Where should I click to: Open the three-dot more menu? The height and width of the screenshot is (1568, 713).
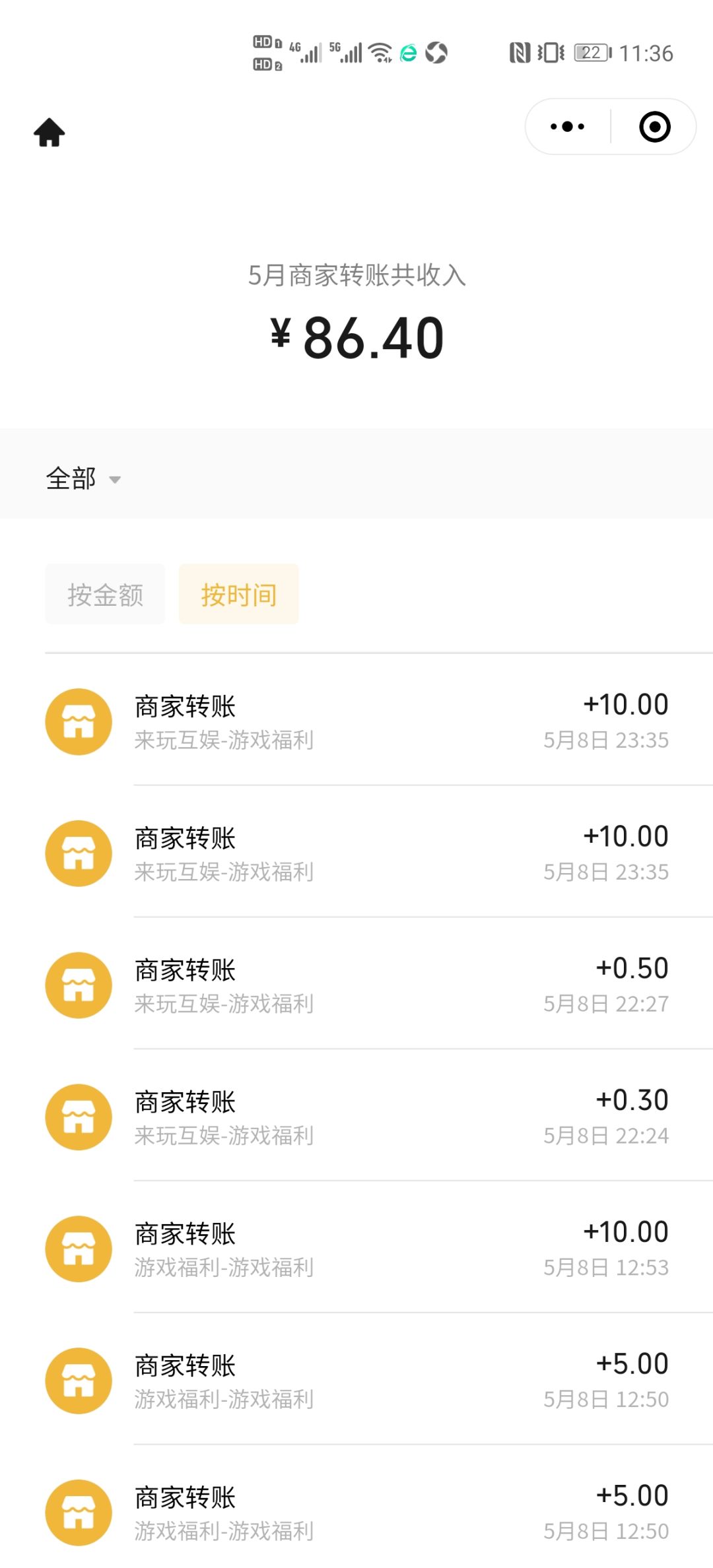point(568,127)
